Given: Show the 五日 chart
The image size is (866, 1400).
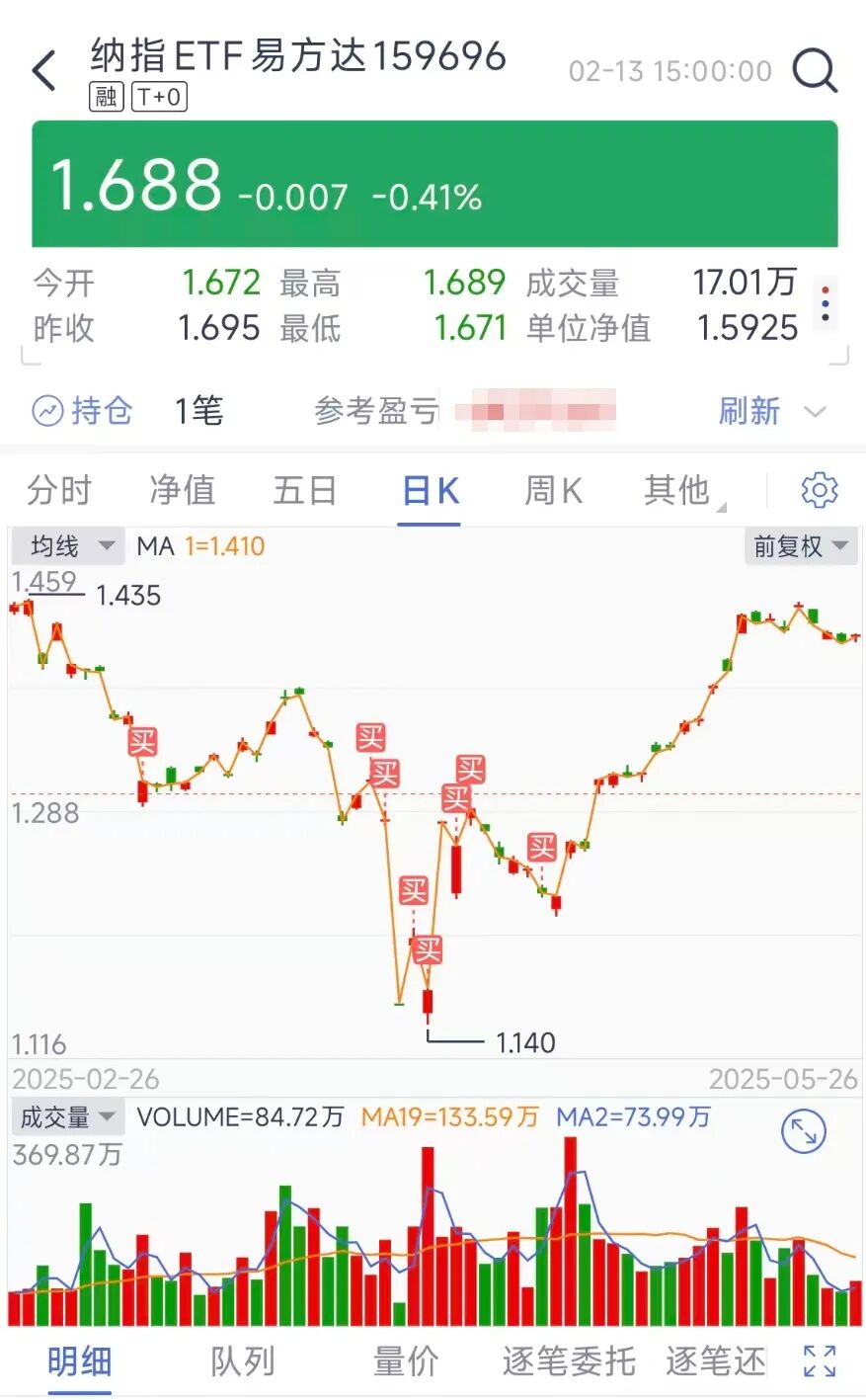Looking at the screenshot, I should point(304,490).
